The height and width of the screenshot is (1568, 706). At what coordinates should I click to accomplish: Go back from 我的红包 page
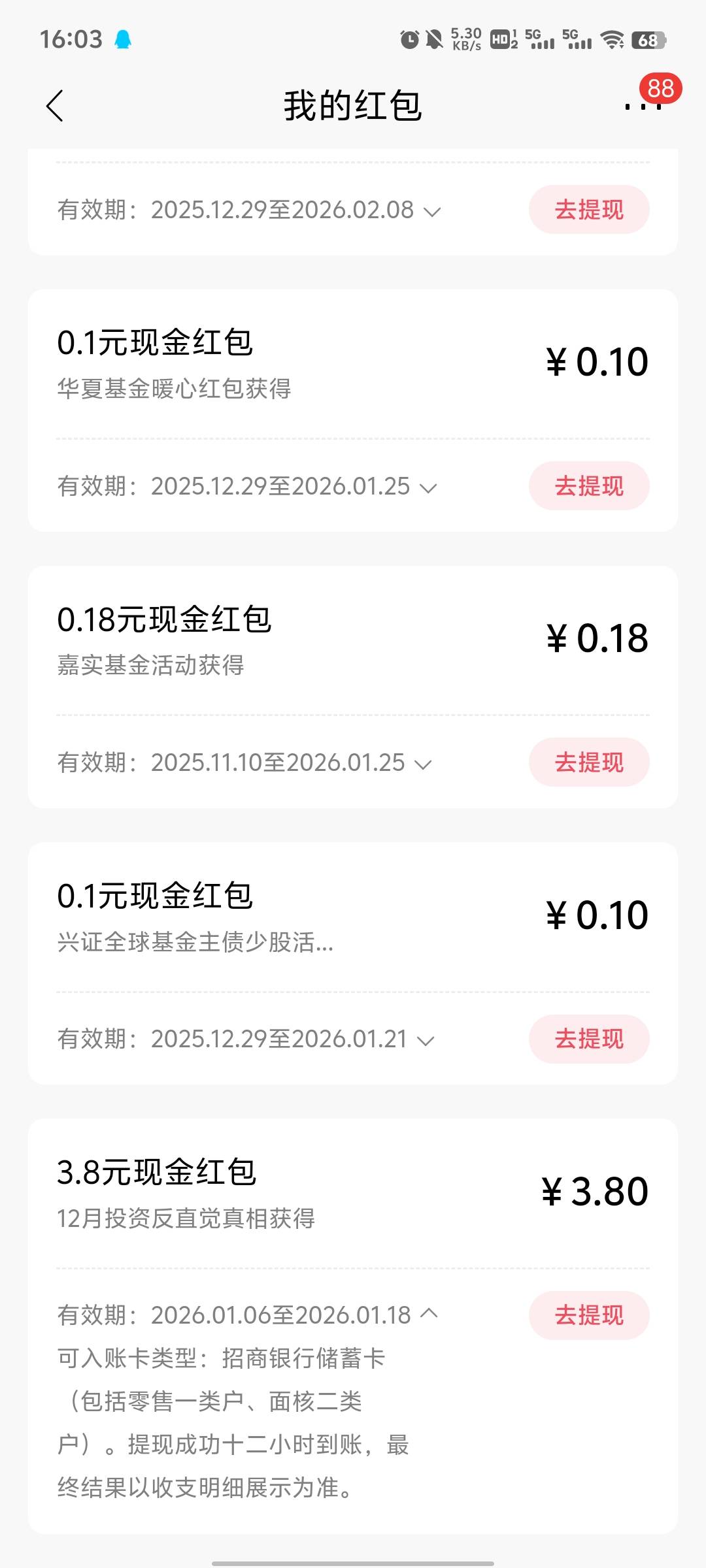(x=55, y=106)
